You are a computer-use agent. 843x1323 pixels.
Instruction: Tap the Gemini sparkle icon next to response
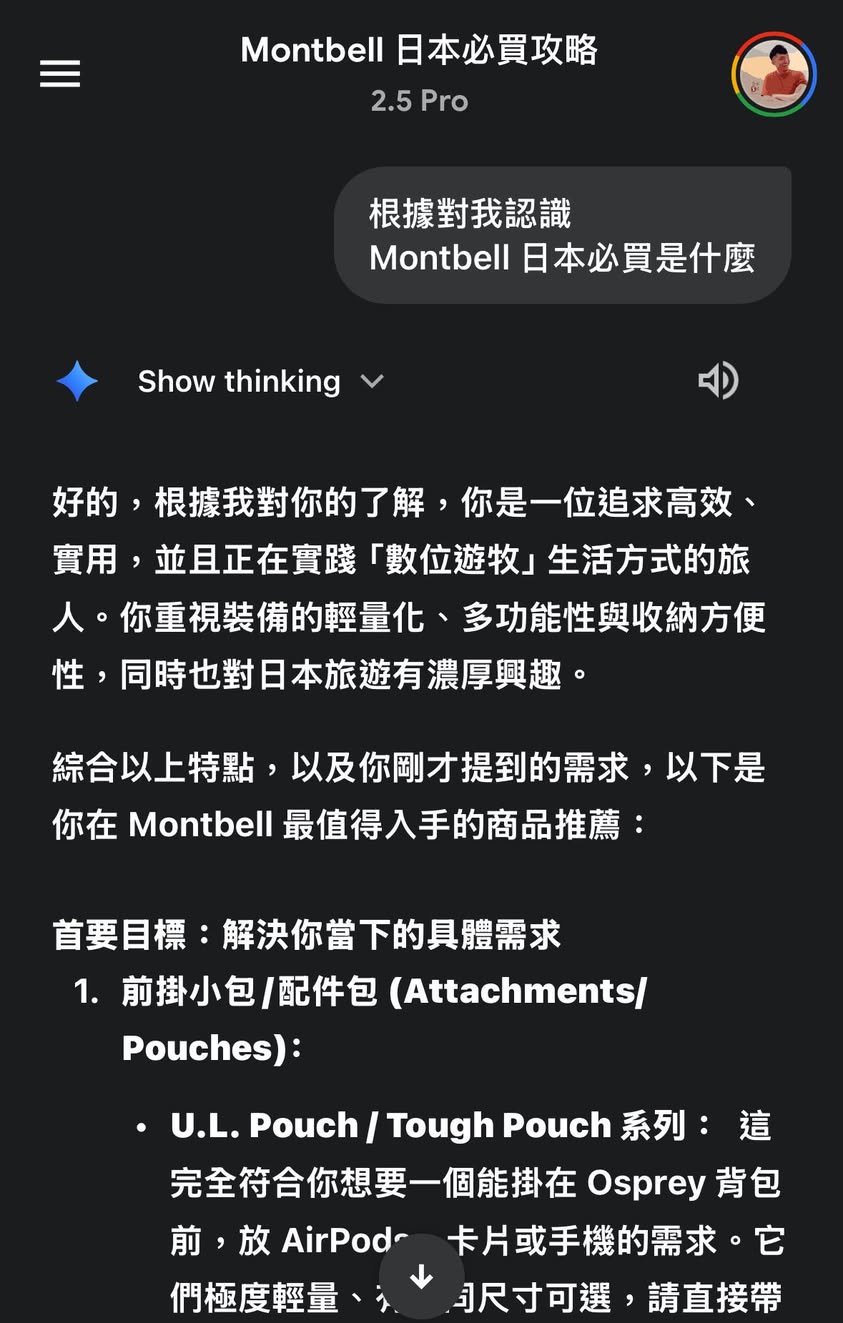coord(77,381)
